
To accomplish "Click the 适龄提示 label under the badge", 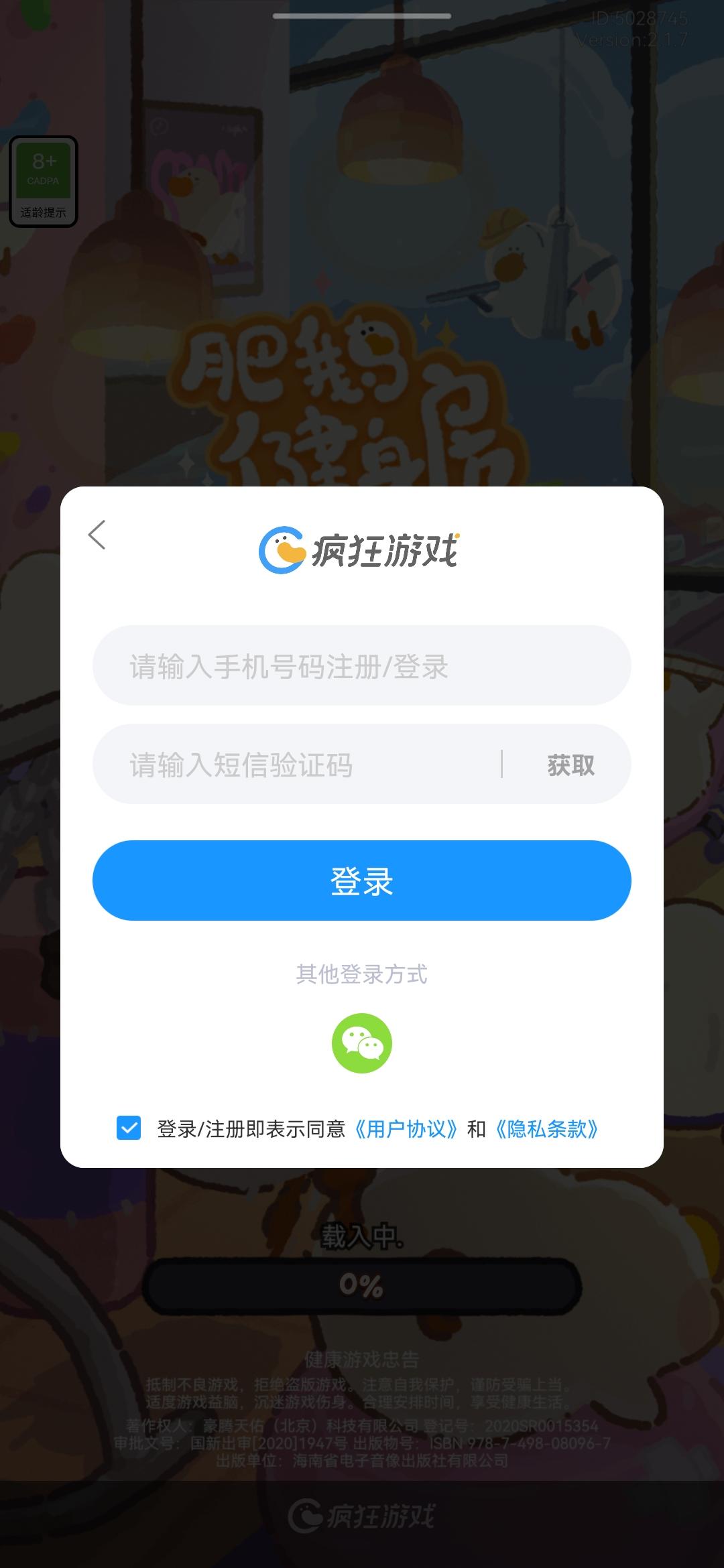I will click(x=42, y=212).
